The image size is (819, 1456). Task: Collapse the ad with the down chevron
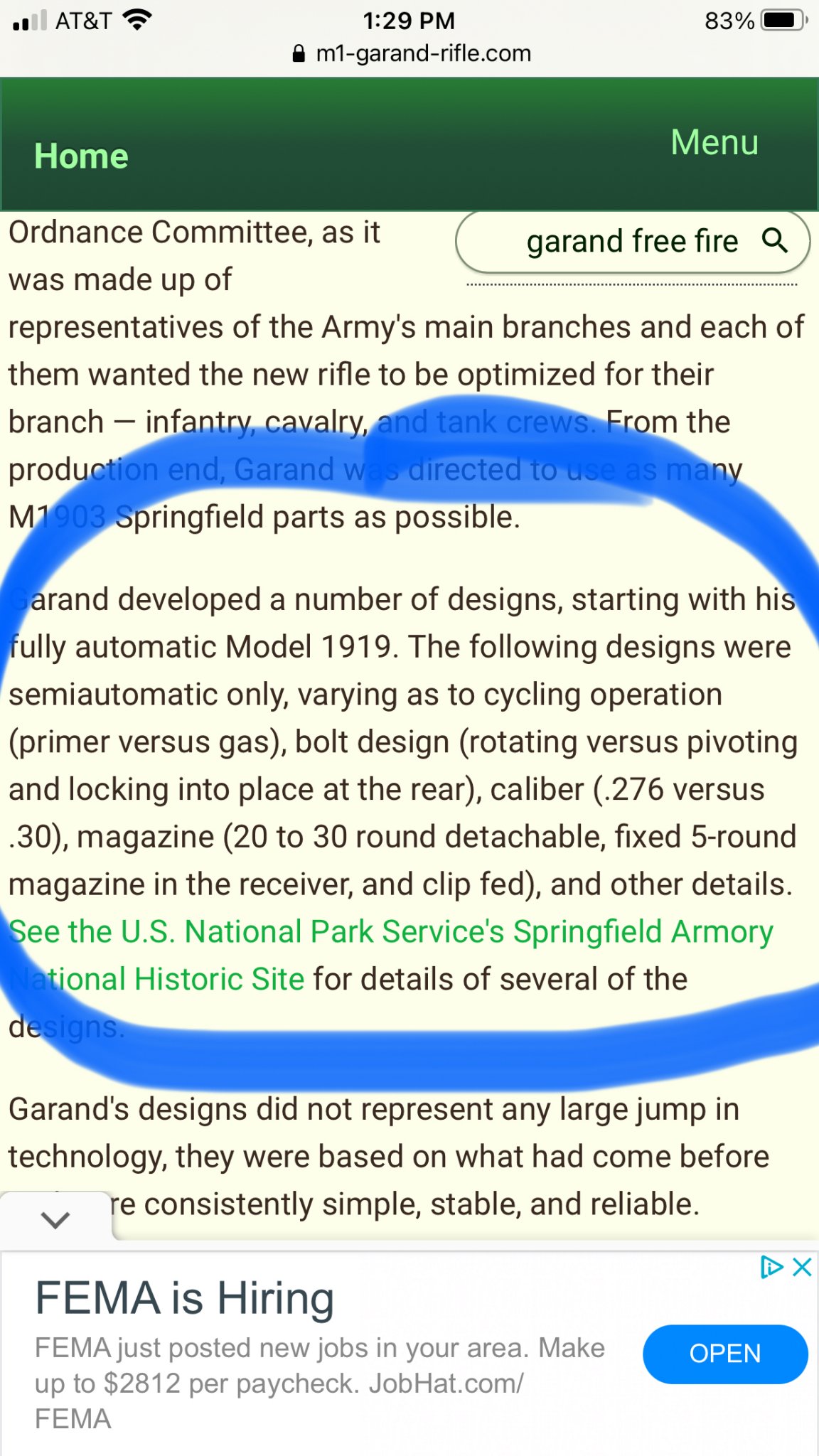click(55, 1220)
